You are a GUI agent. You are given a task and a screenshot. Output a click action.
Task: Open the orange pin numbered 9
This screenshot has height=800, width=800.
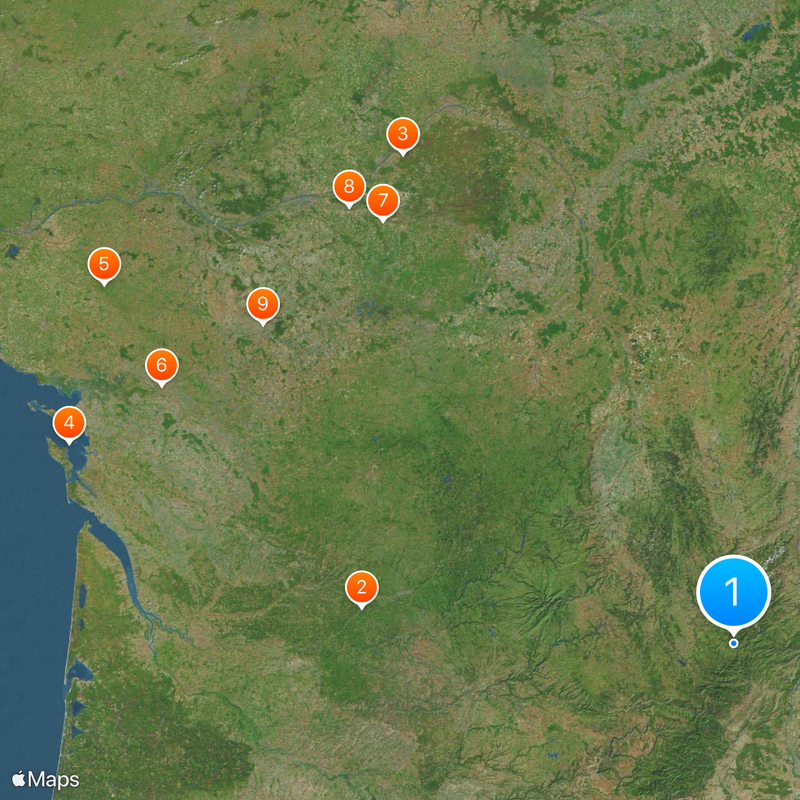[262, 304]
